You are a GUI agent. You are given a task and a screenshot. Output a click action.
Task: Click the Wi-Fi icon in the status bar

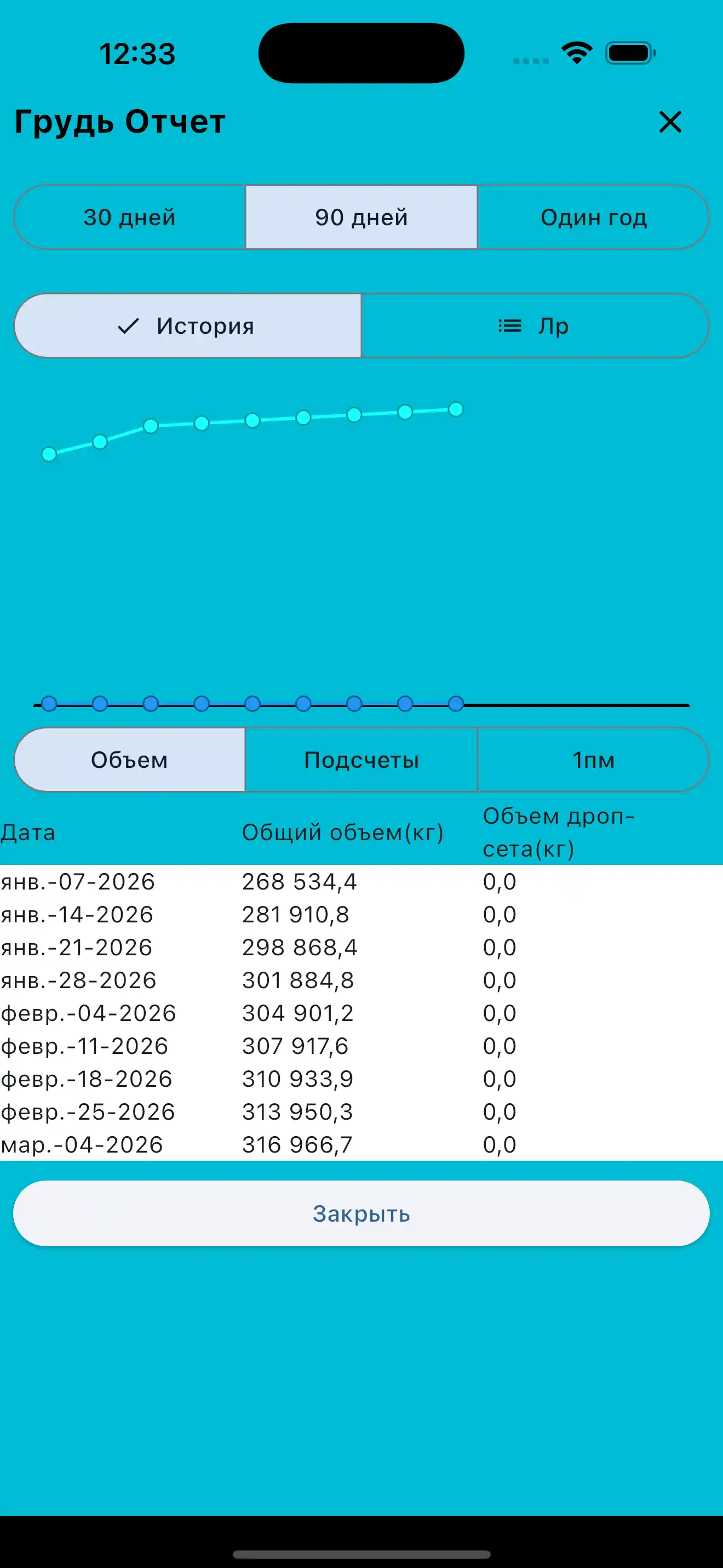click(575, 53)
